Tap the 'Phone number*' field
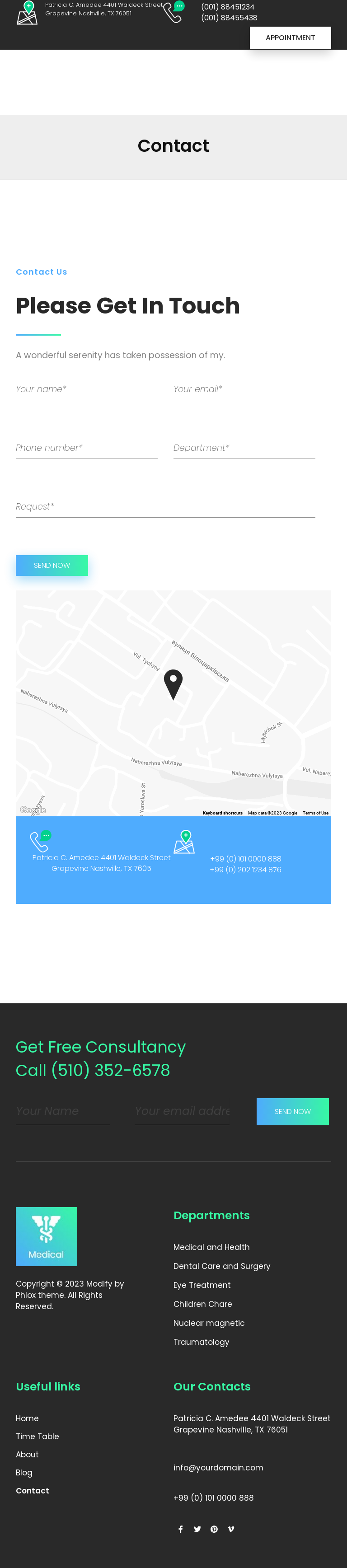Viewport: 347px width, 1568px height. pos(86,448)
